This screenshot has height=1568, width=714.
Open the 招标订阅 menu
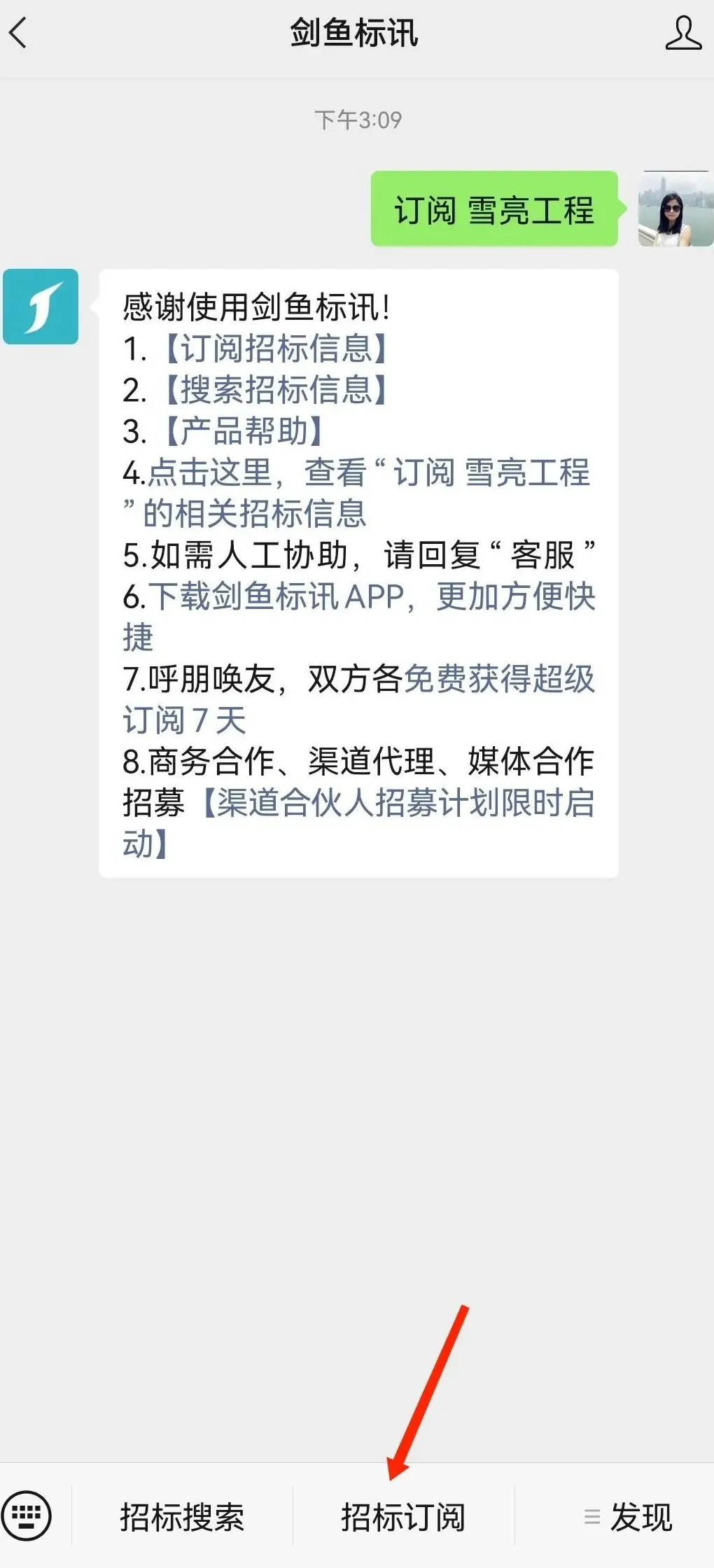[x=403, y=1518]
